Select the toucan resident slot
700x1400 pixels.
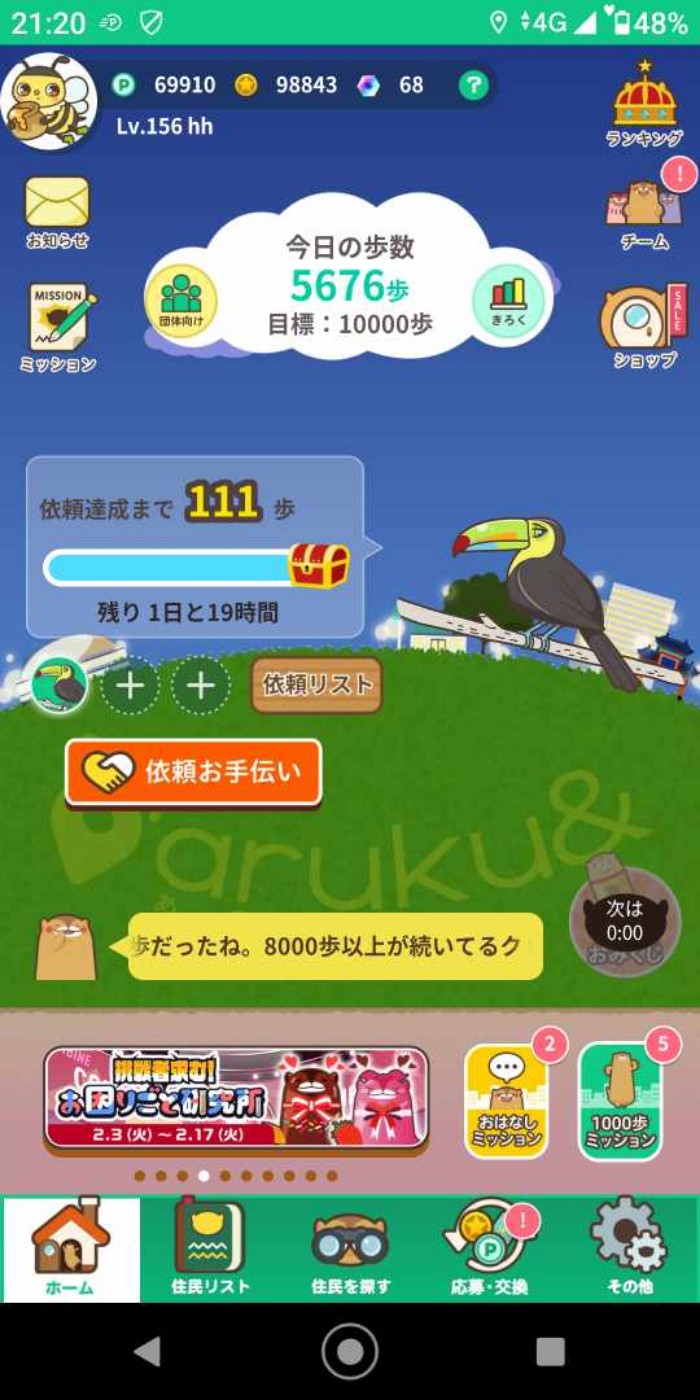[59, 686]
